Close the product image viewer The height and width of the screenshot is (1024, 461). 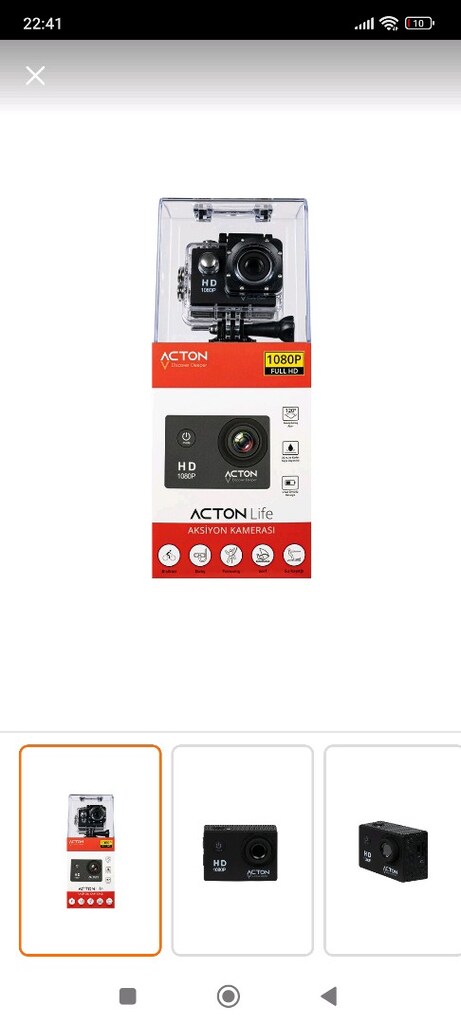pos(35,76)
